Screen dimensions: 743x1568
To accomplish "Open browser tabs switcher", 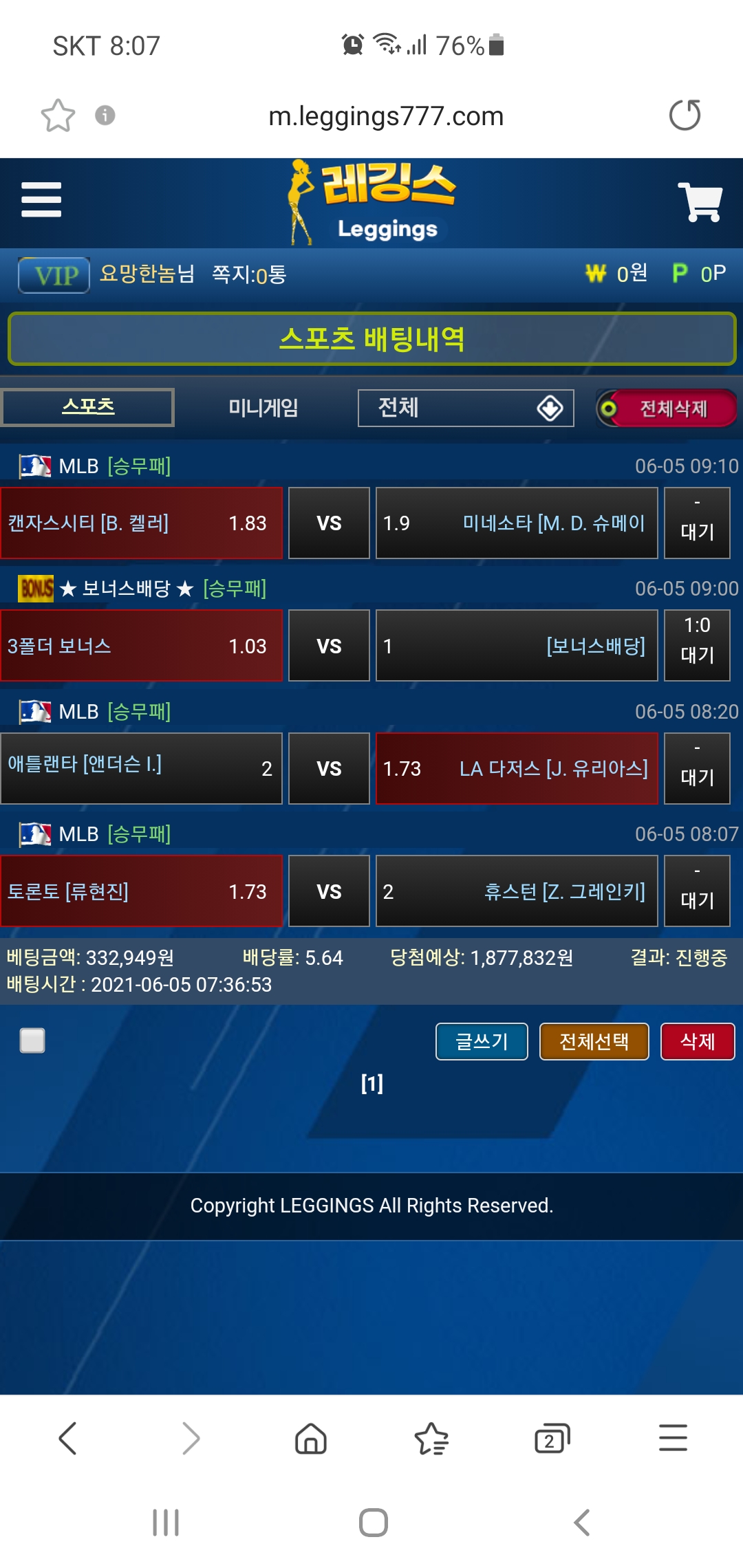I will (552, 1439).
